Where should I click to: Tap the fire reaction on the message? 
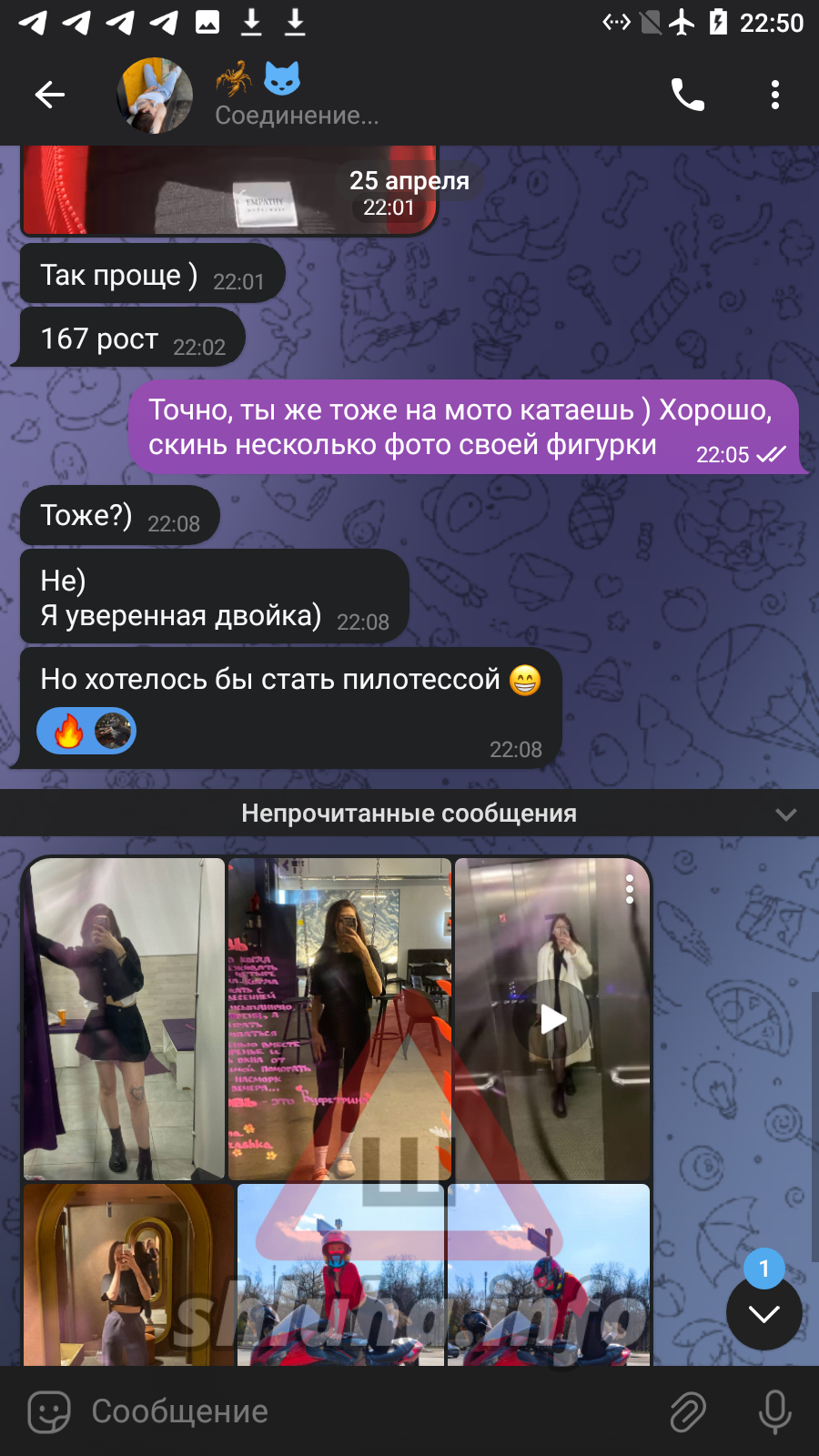68,731
